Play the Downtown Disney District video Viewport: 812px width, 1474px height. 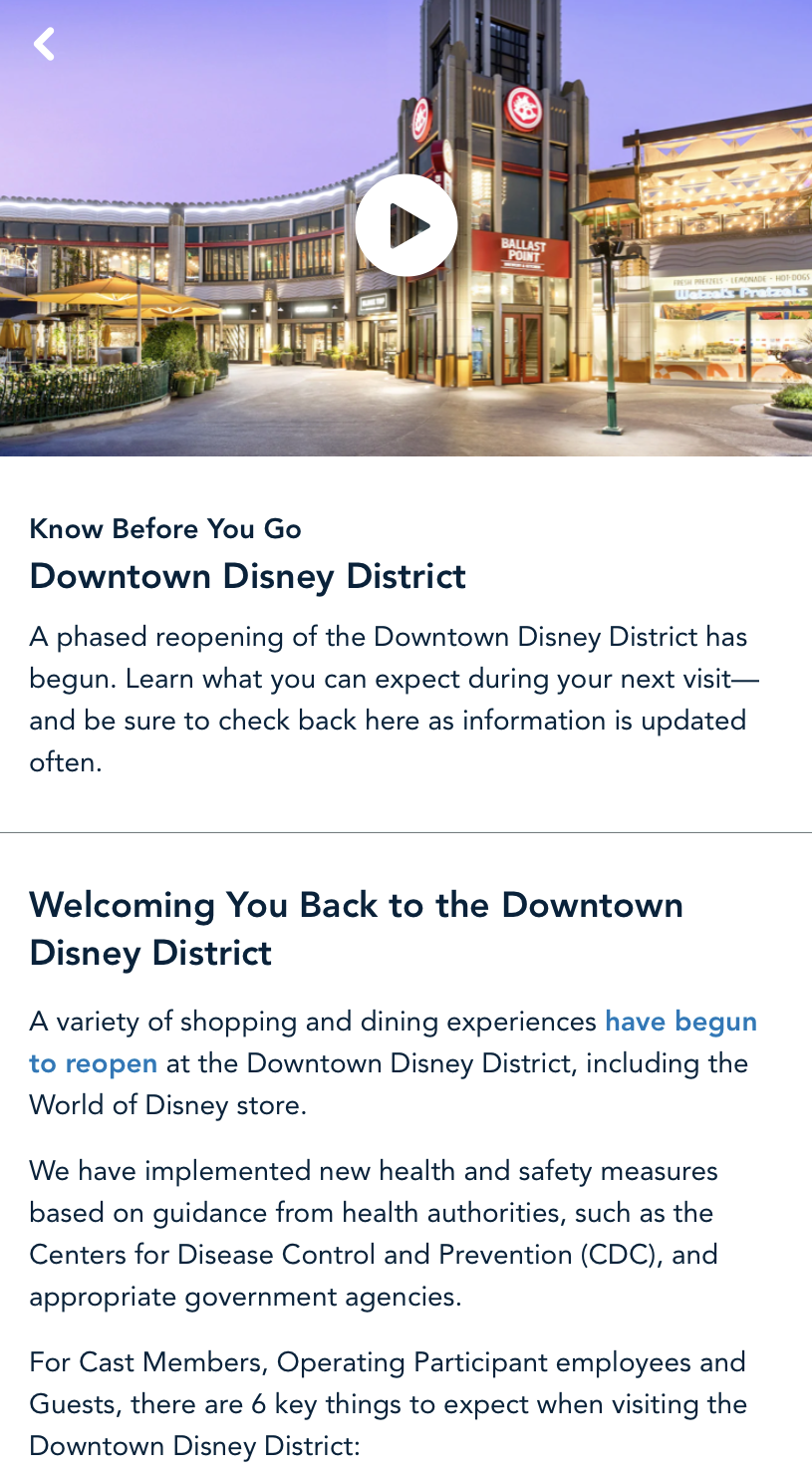(406, 225)
